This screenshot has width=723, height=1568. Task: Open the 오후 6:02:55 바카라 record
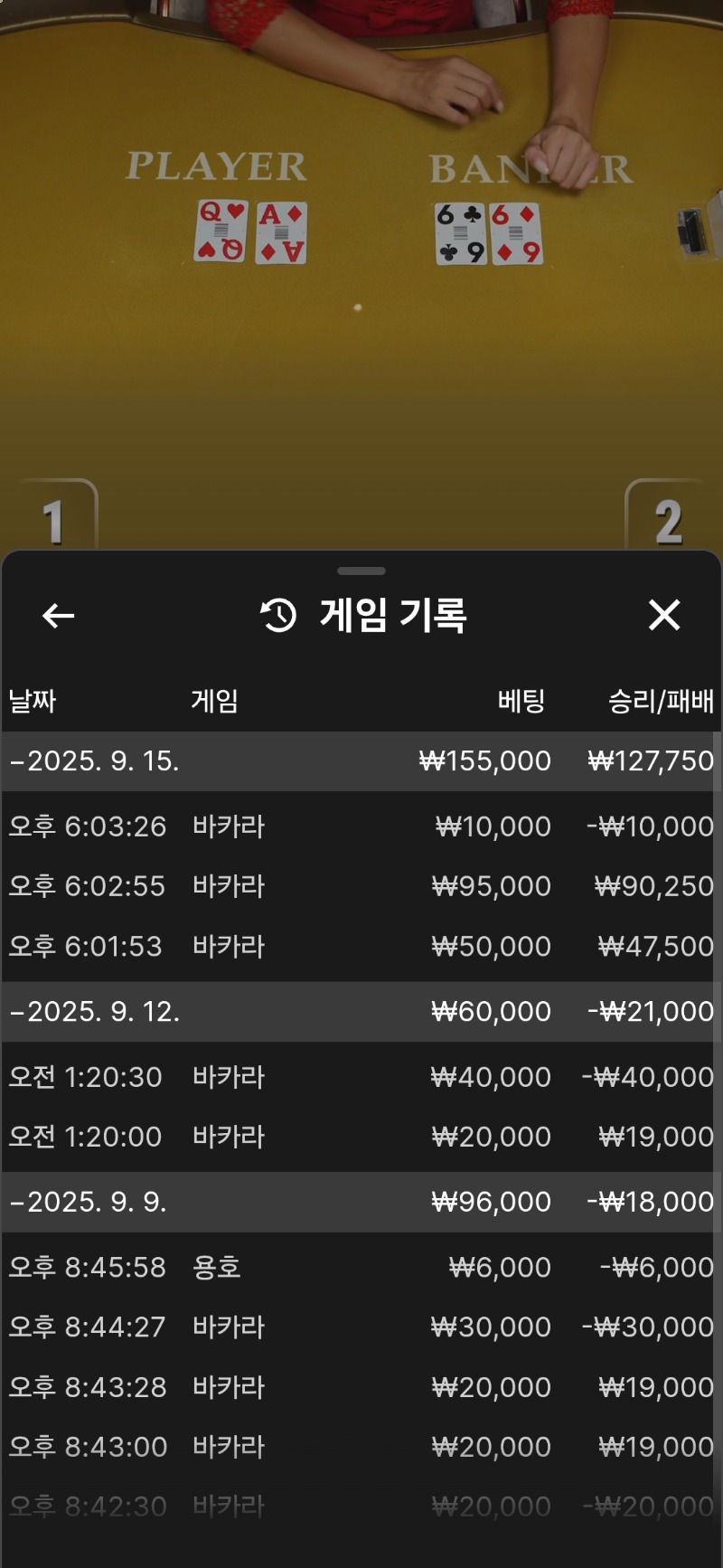(x=361, y=886)
